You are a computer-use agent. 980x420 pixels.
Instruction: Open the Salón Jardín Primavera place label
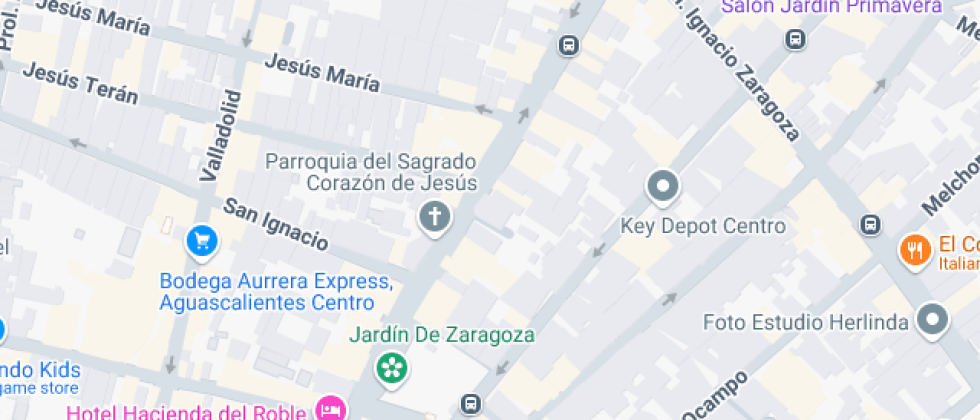(x=831, y=6)
